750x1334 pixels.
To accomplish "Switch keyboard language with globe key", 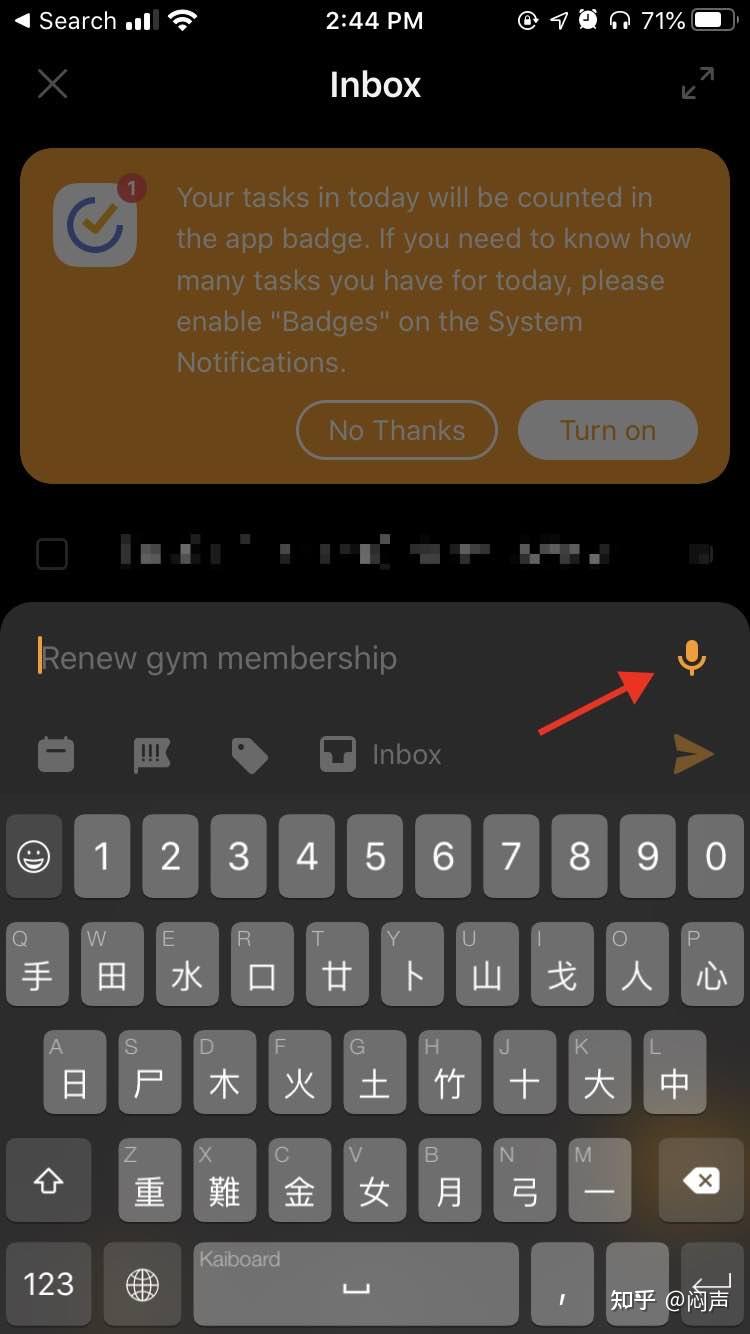I will tap(142, 1284).
